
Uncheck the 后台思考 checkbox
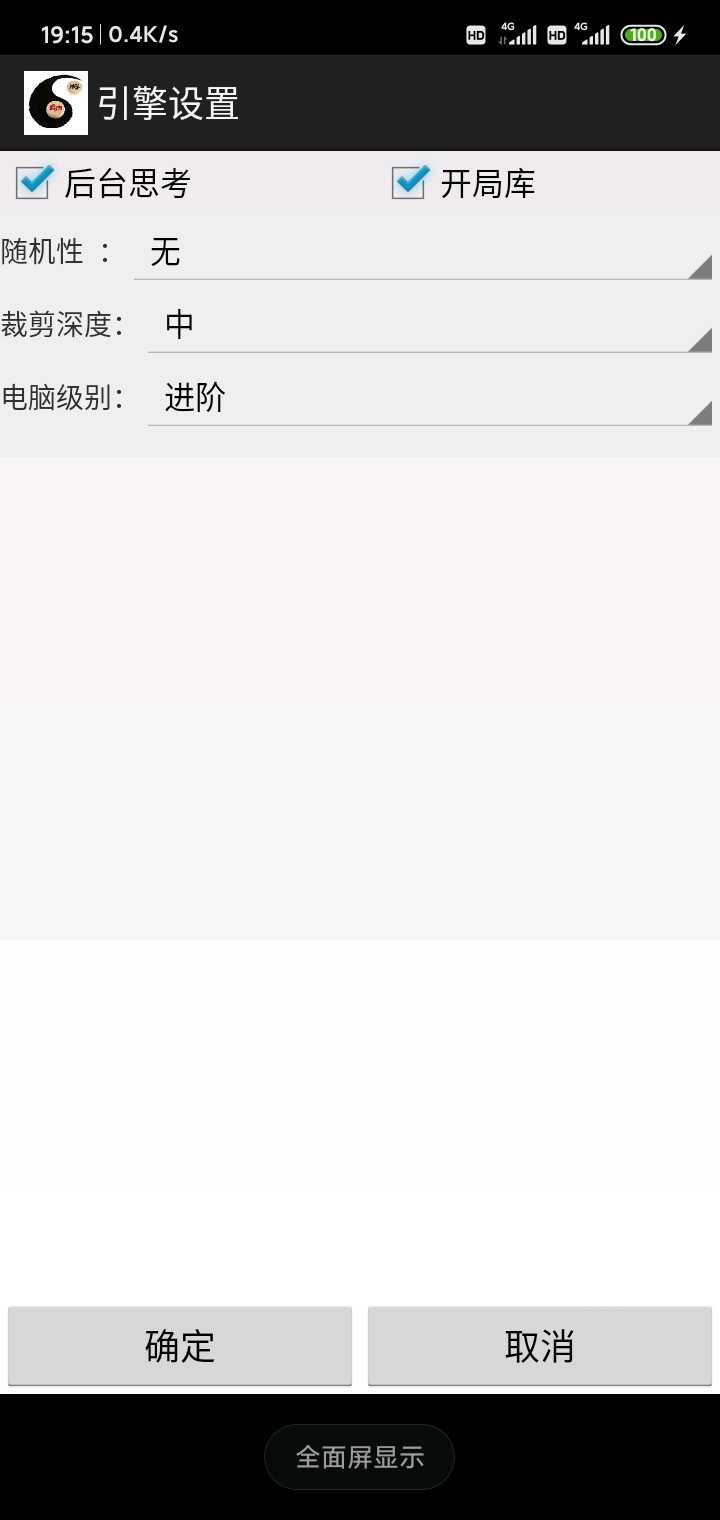click(x=33, y=183)
